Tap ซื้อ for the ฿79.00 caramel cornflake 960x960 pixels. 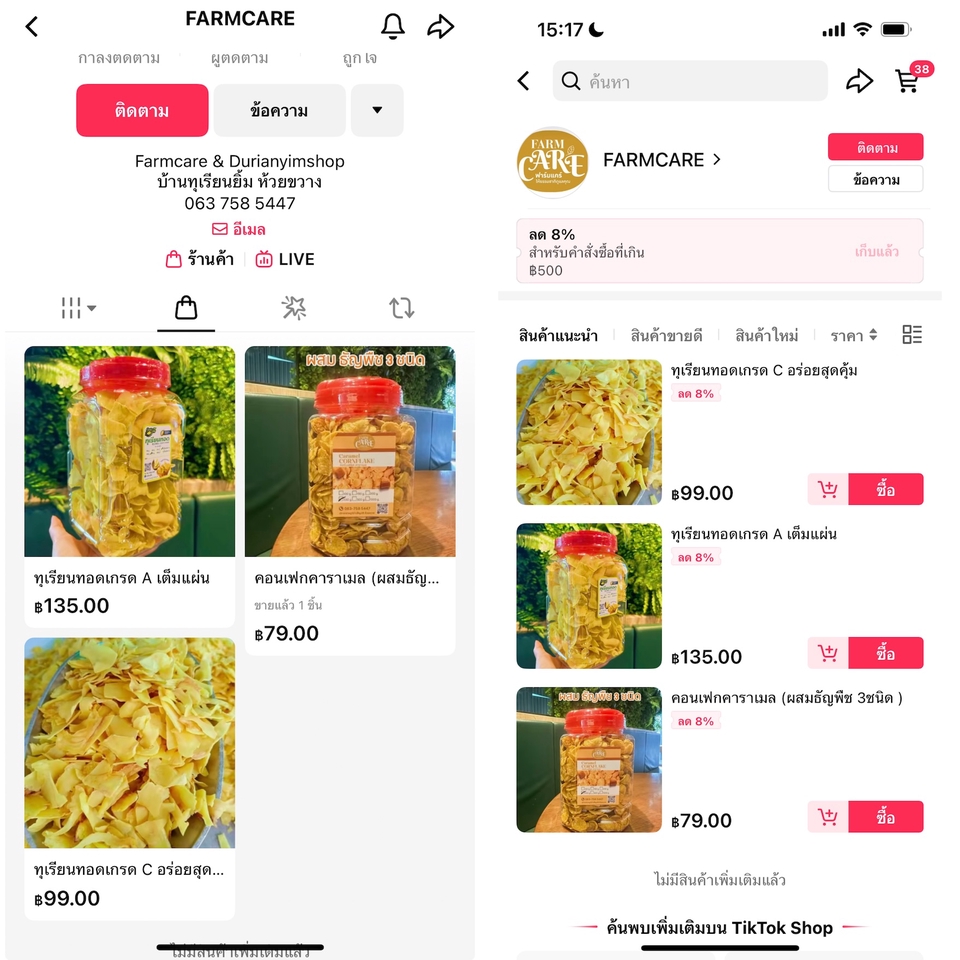[x=885, y=817]
